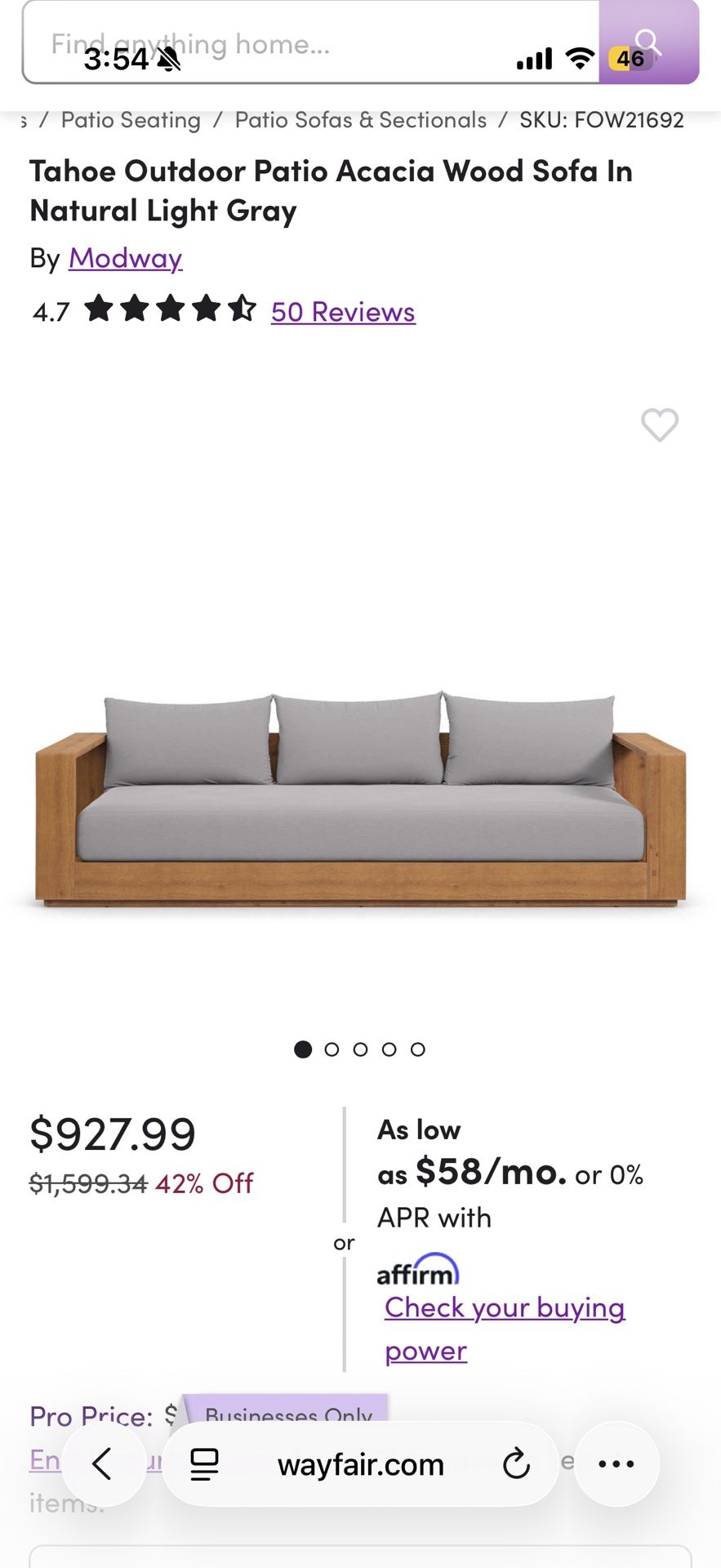Screen dimensions: 721x1568
Task: Tap the wayfair.com address bar
Action: click(x=360, y=1464)
